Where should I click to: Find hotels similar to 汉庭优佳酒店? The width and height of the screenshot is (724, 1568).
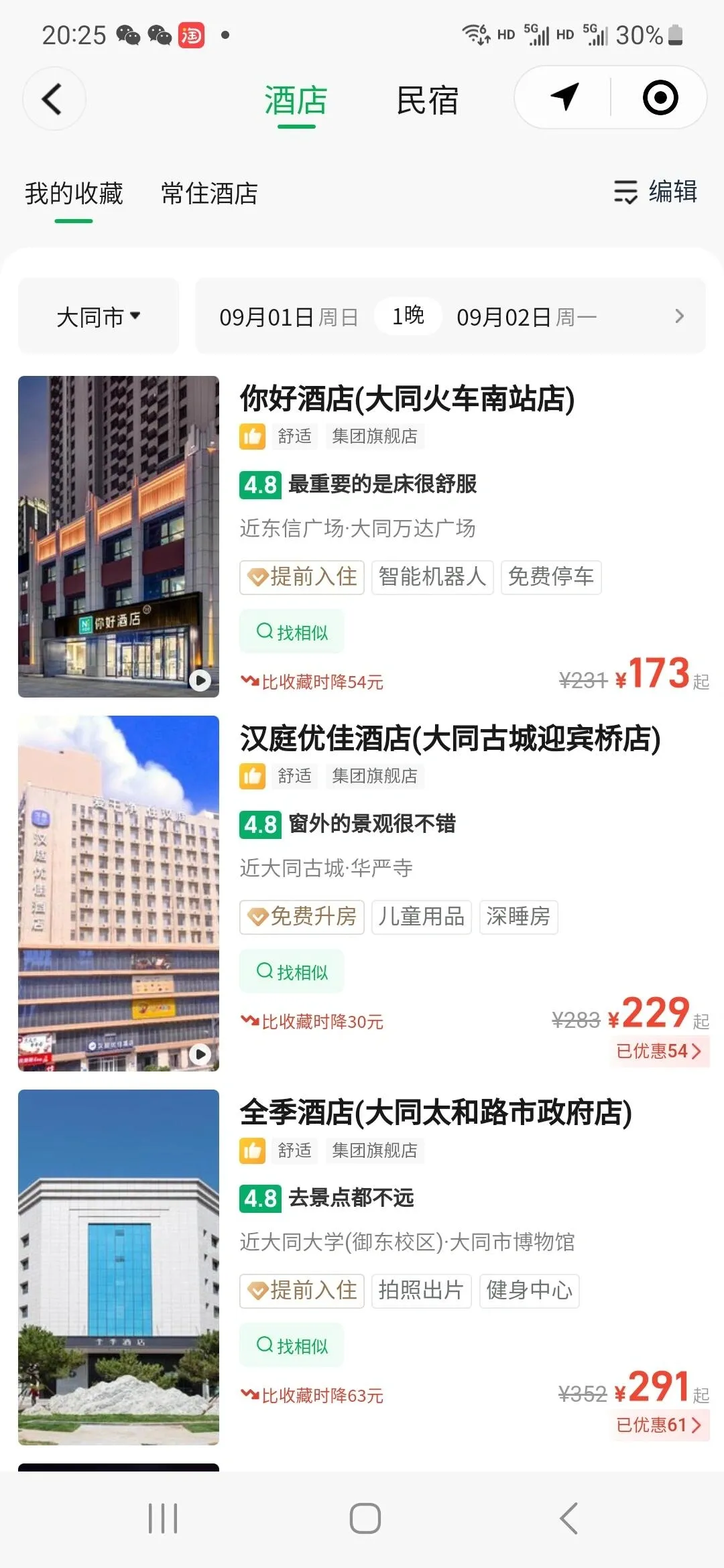(x=292, y=972)
